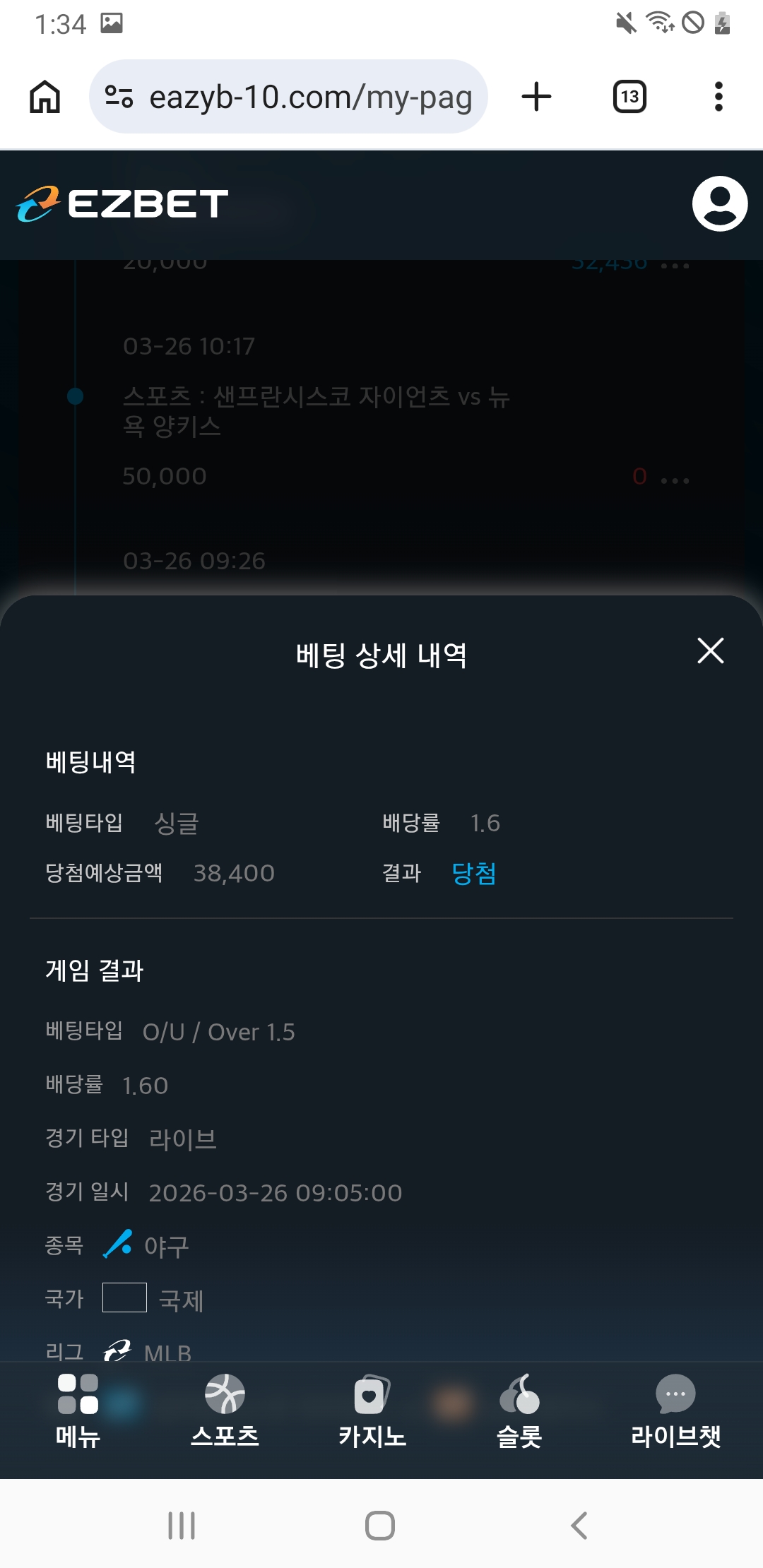
Task: Select the 스포츠 basketball icon
Action: [x=225, y=1395]
